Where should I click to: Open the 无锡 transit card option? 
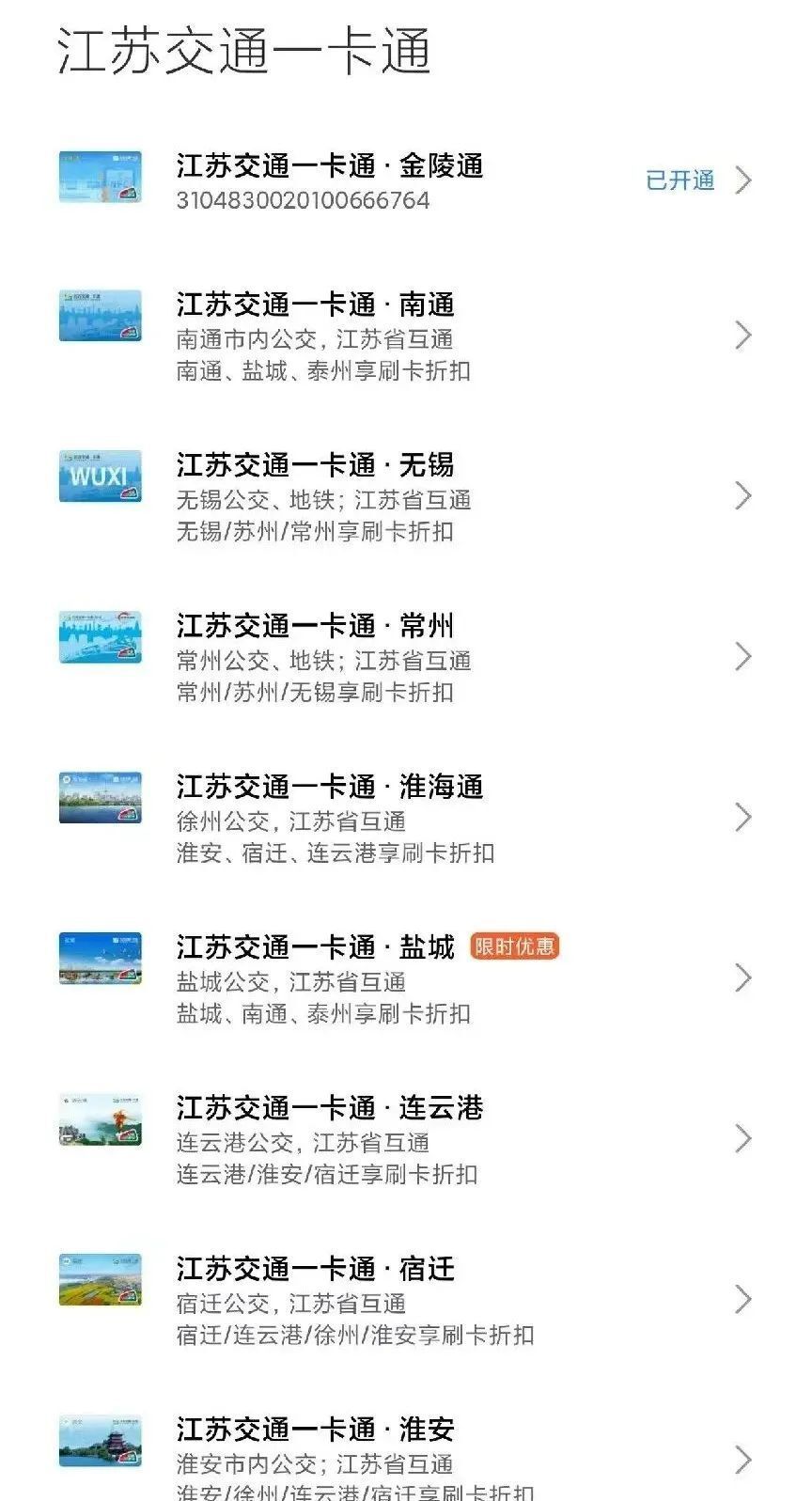tap(404, 496)
